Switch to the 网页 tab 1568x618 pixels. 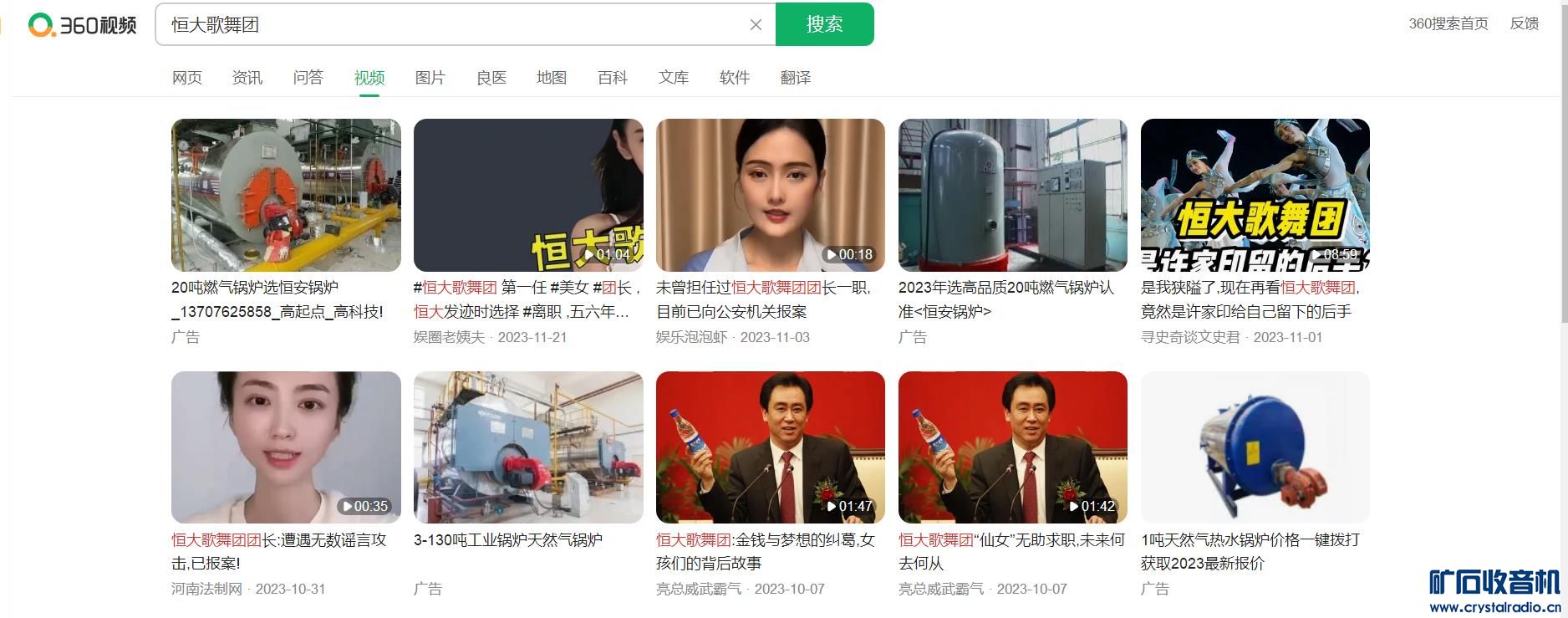pos(186,78)
